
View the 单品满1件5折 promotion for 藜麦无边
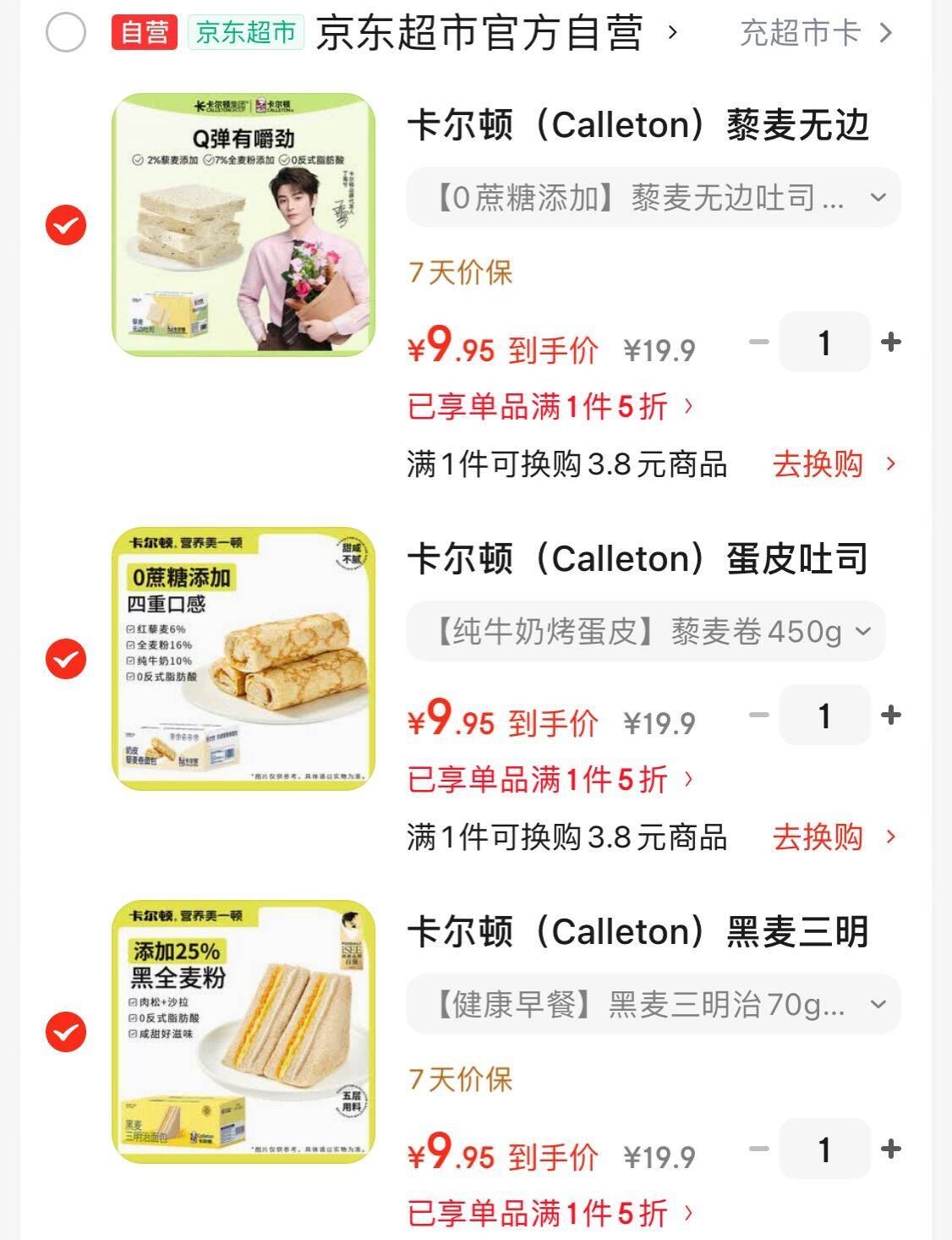[x=550, y=407]
